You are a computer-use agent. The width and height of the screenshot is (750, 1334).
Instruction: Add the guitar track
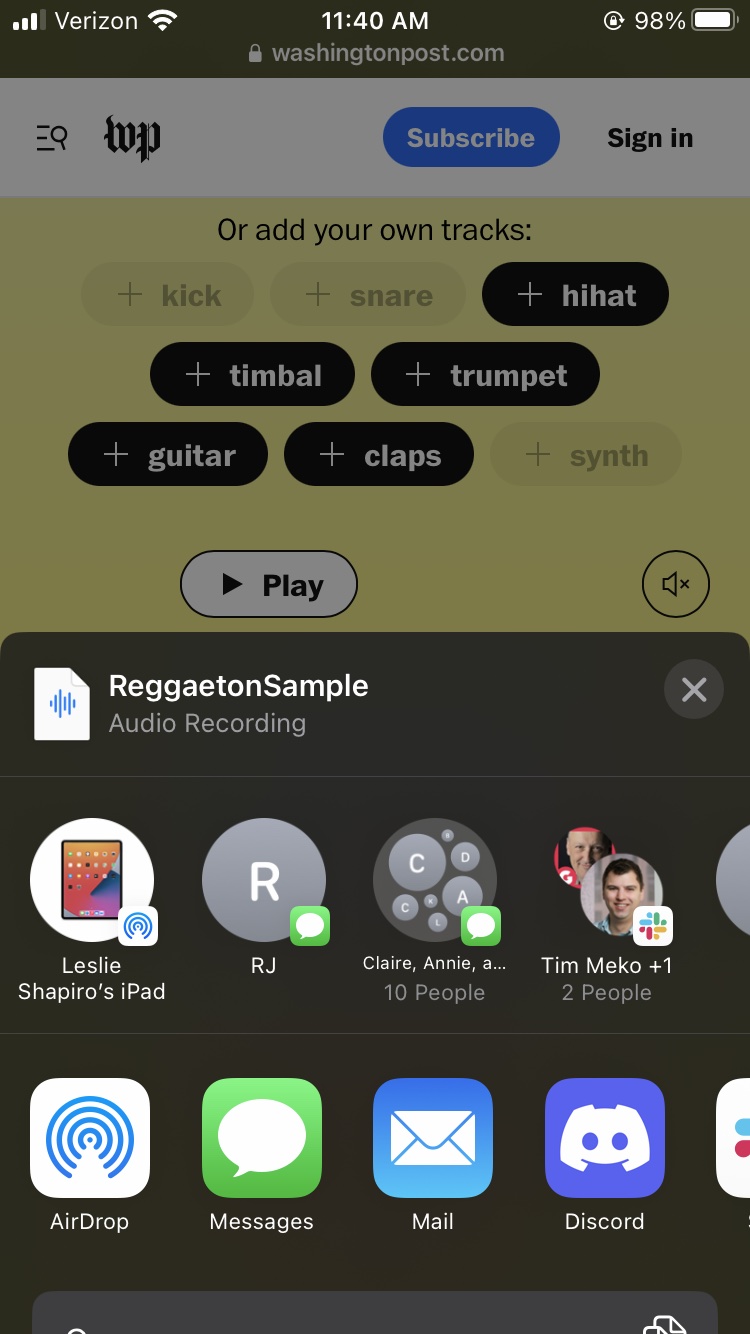[x=168, y=455]
